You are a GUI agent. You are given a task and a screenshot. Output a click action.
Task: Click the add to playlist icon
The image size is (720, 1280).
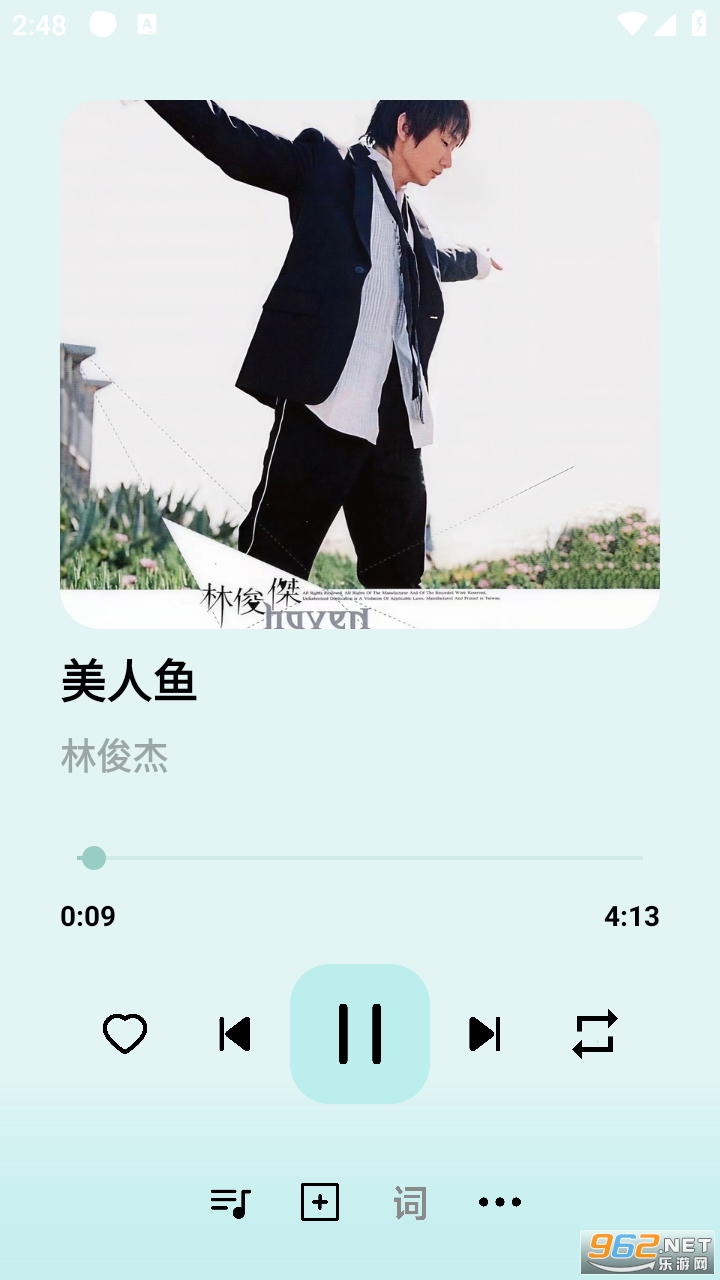(320, 1202)
